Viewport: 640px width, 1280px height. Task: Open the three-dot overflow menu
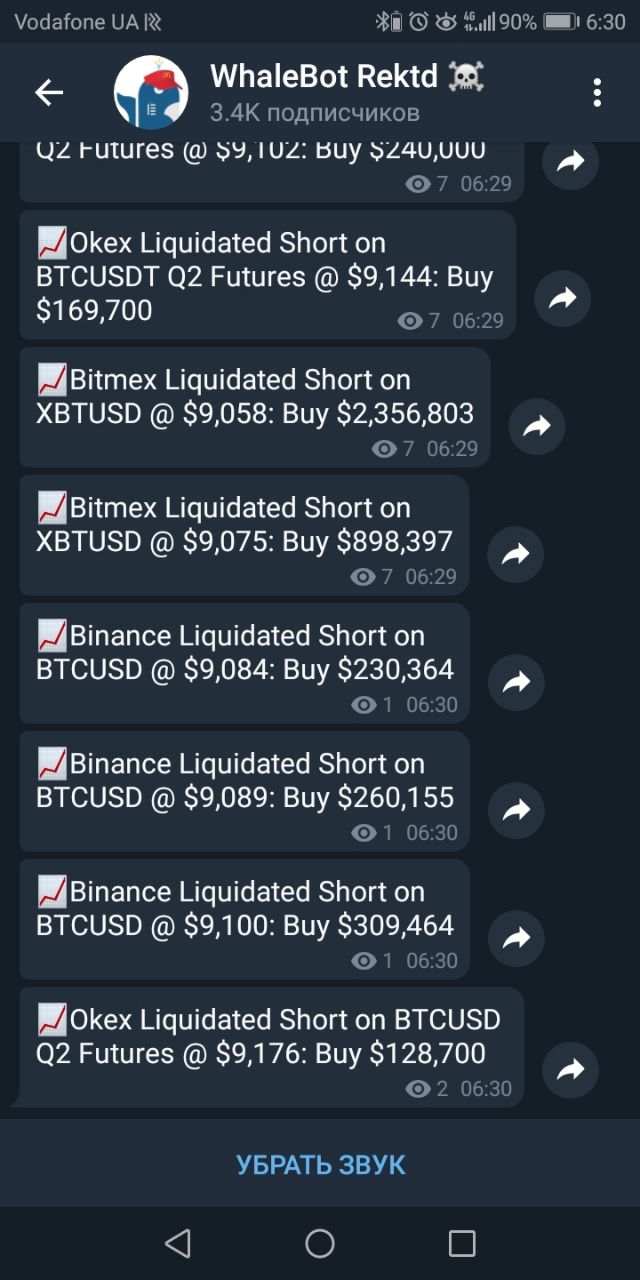point(597,93)
